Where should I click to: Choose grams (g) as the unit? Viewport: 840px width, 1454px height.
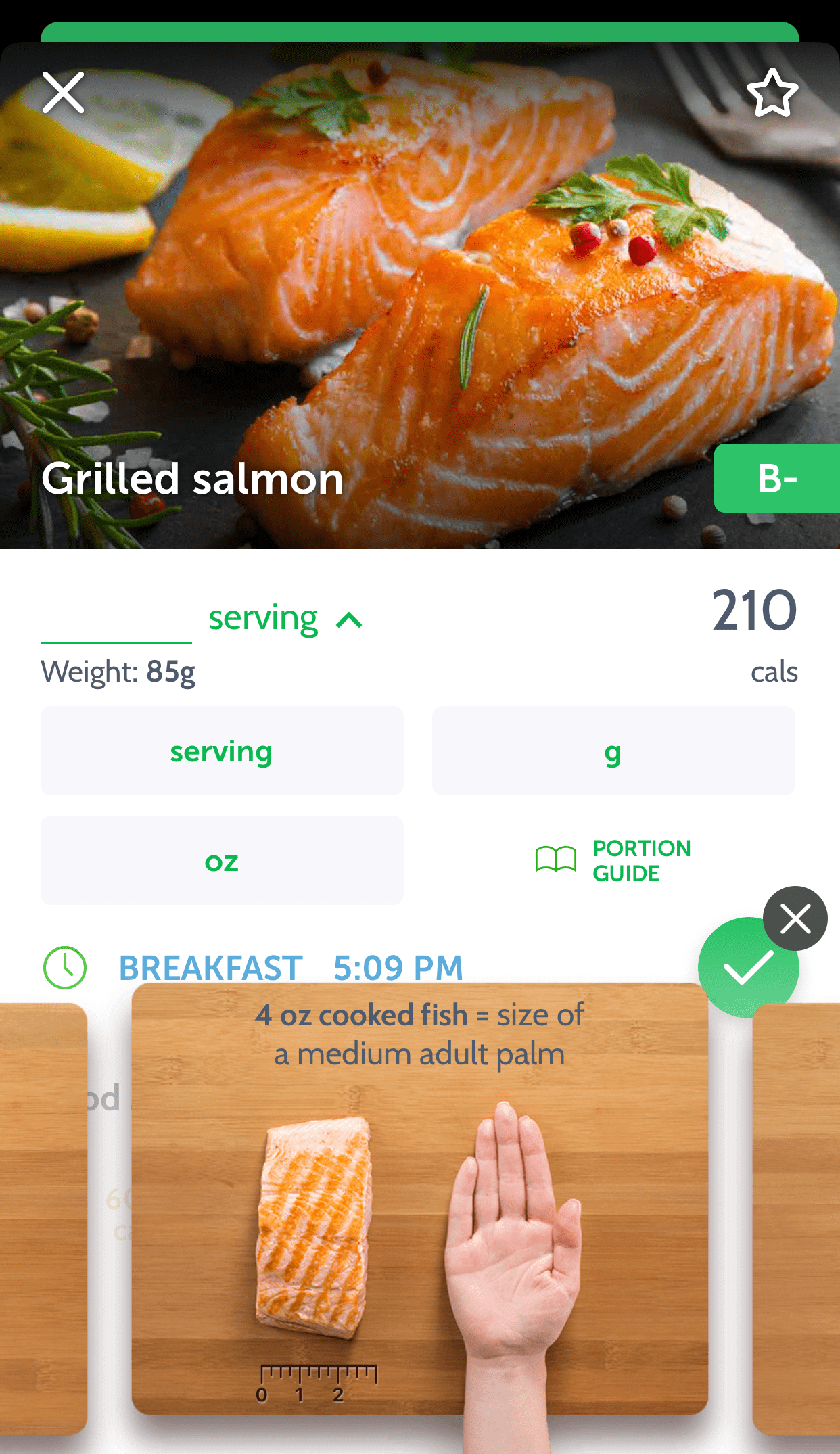coord(613,751)
